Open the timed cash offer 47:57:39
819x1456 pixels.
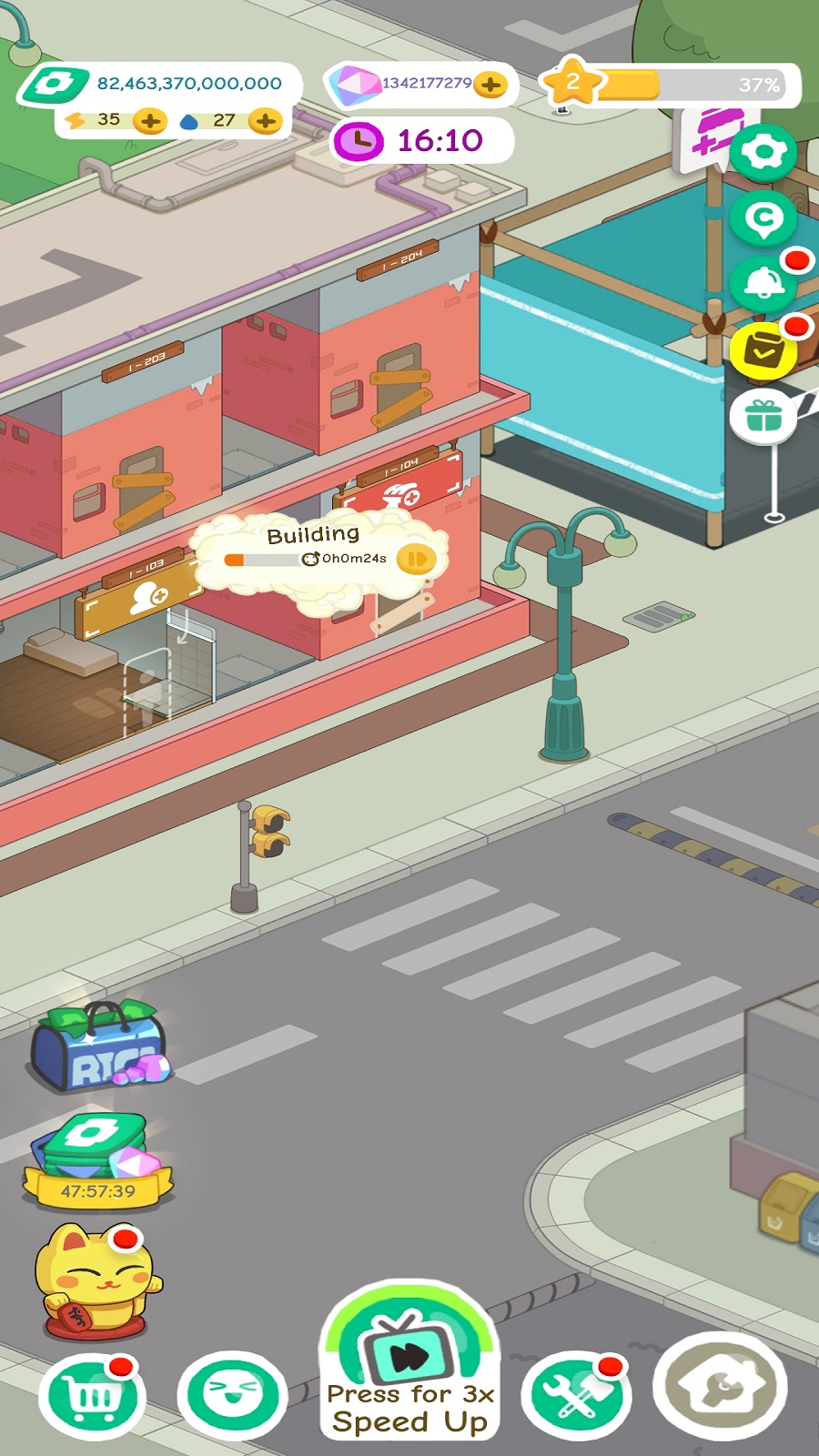tap(97, 1160)
